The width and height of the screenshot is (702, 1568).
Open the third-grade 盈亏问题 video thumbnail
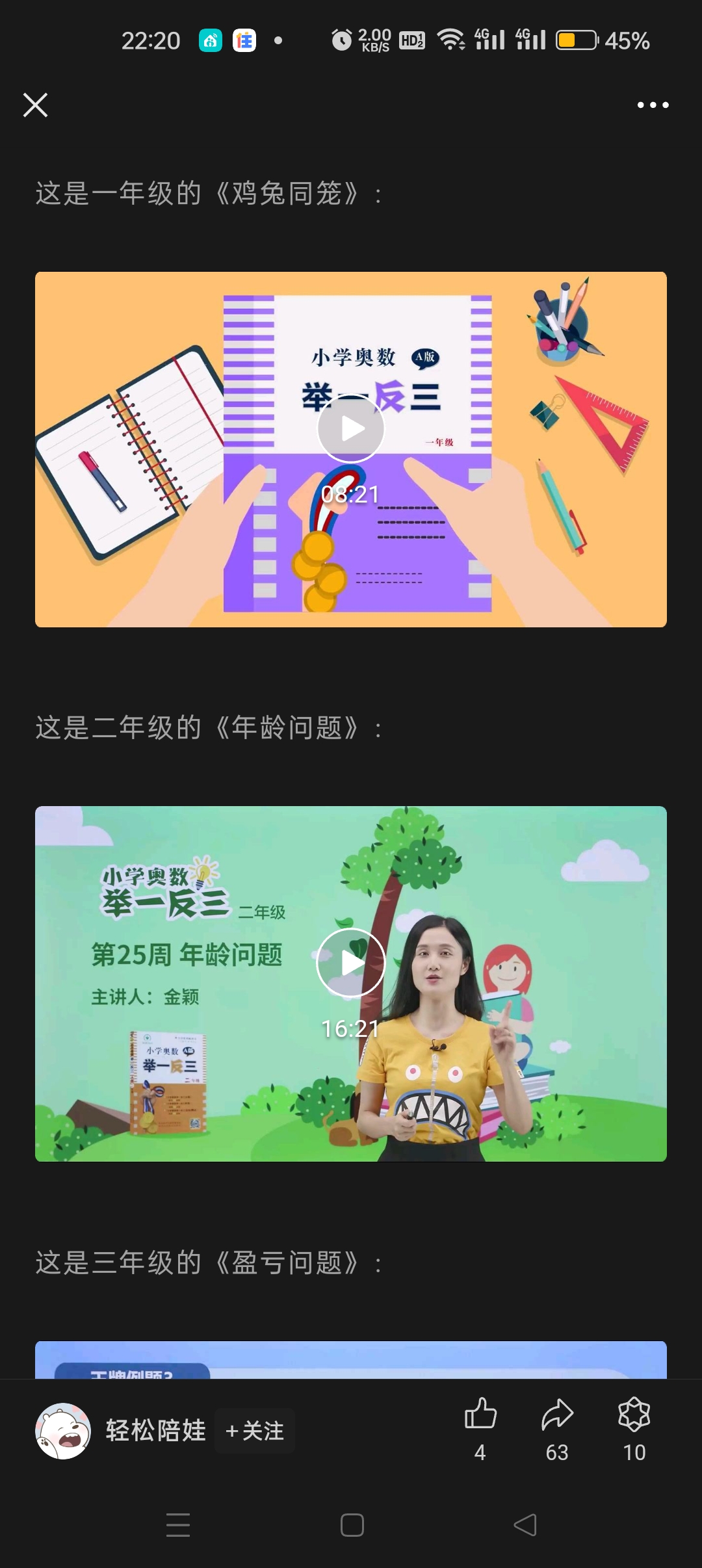(351, 1360)
